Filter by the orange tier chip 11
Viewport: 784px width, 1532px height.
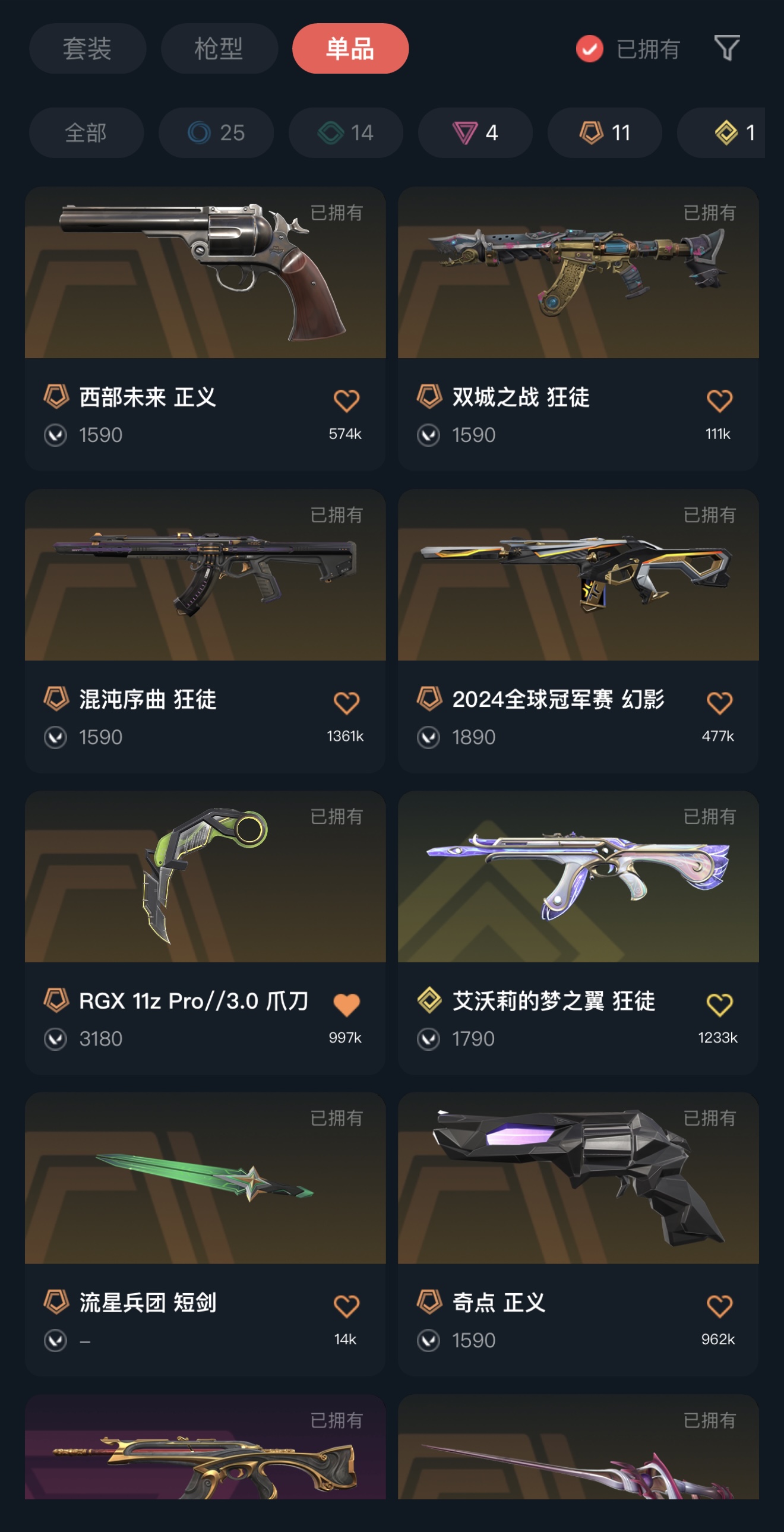pos(605,132)
